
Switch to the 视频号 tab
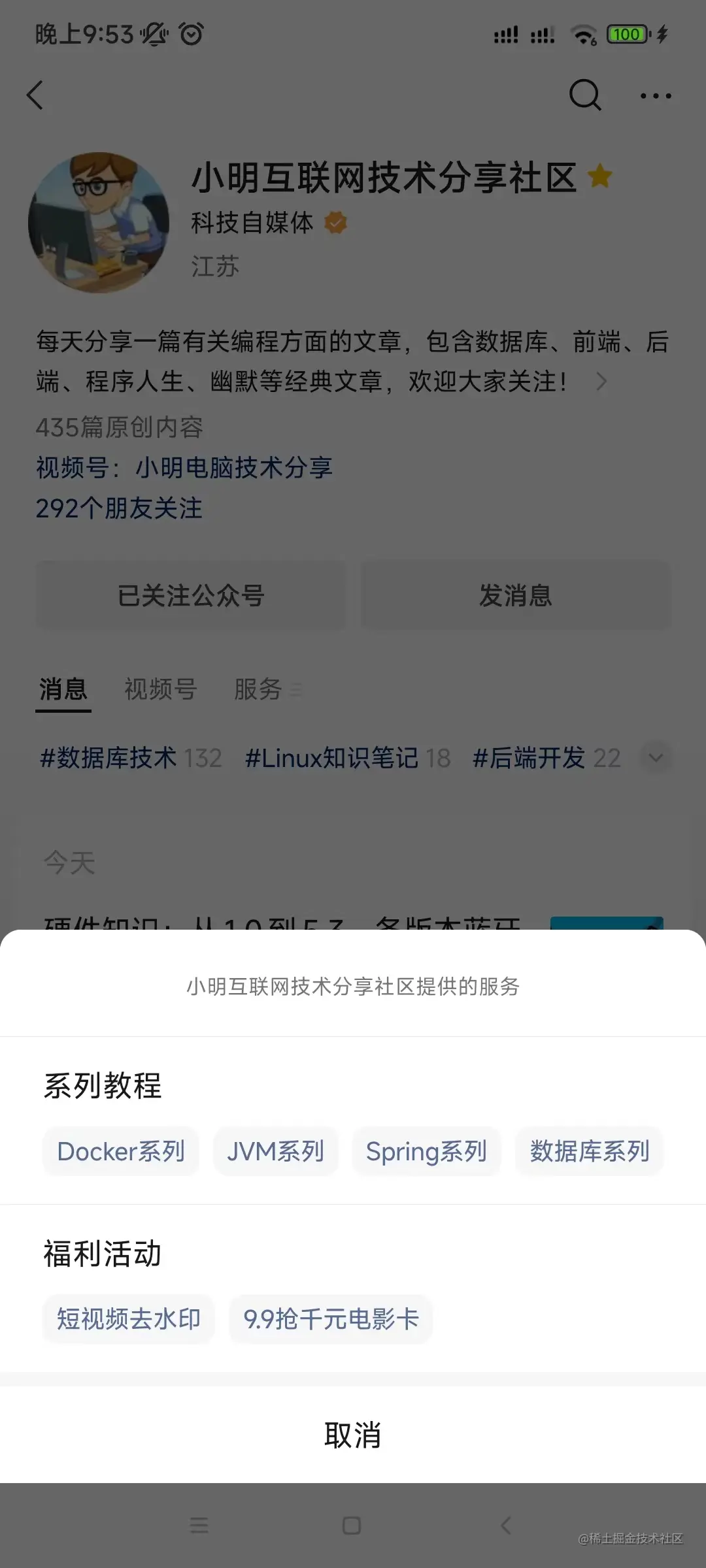point(161,689)
